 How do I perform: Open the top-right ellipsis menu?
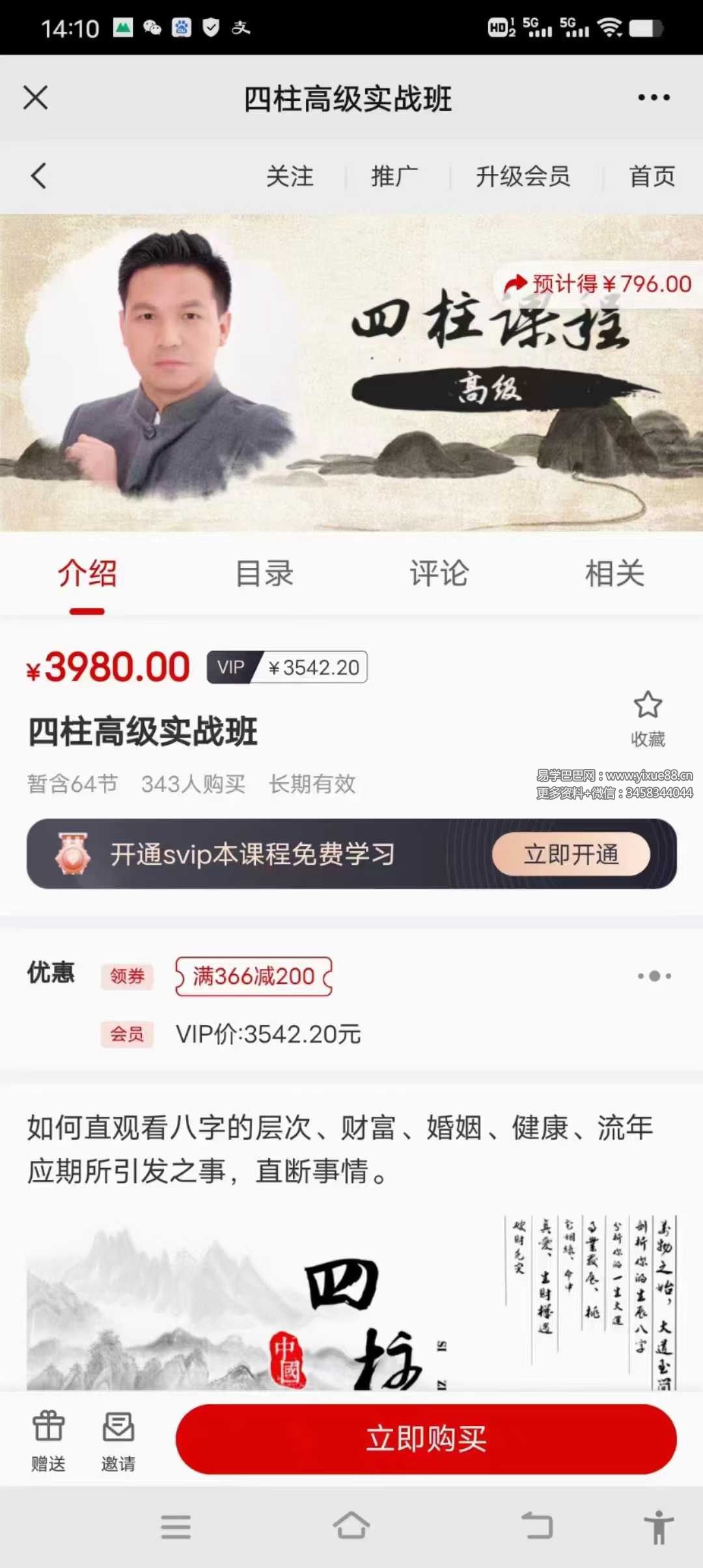click(x=654, y=98)
